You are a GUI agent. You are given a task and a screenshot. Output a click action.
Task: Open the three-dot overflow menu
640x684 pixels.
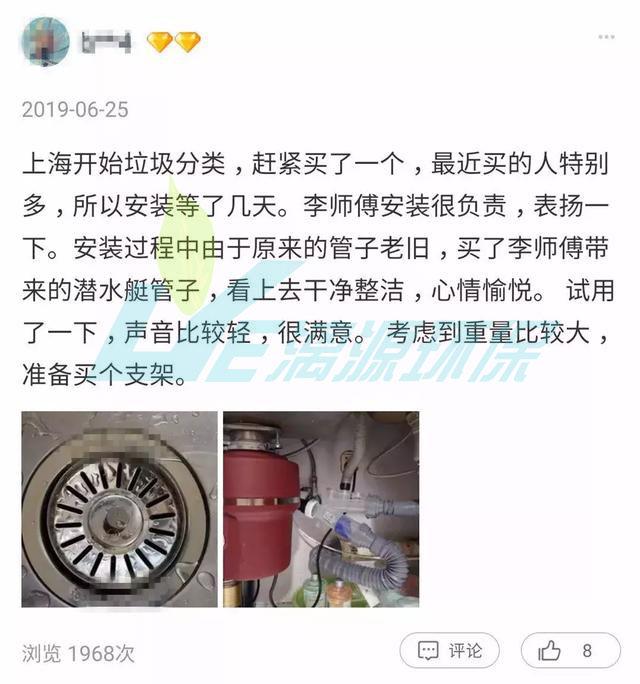coord(606,38)
